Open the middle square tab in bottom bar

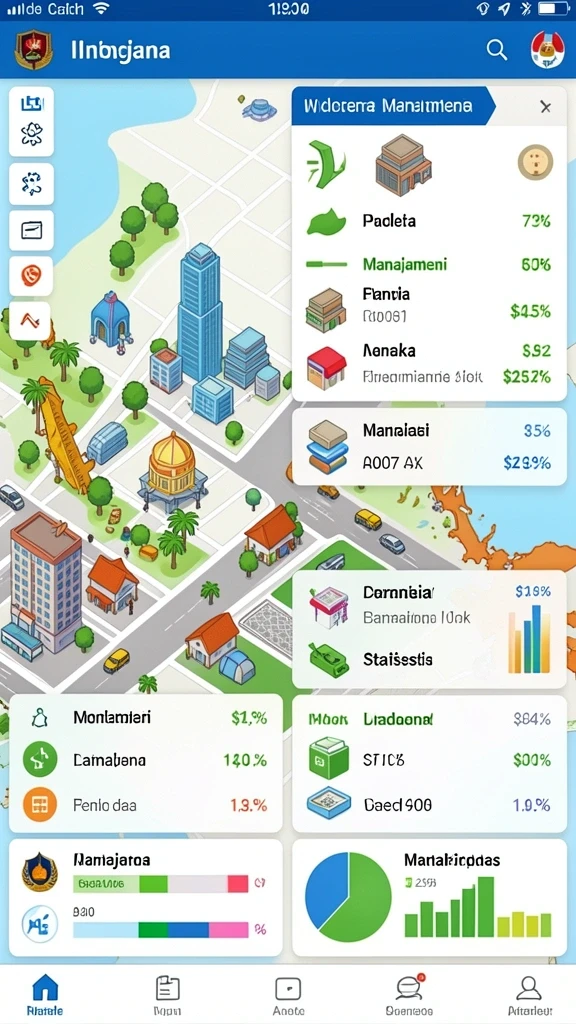click(288, 995)
